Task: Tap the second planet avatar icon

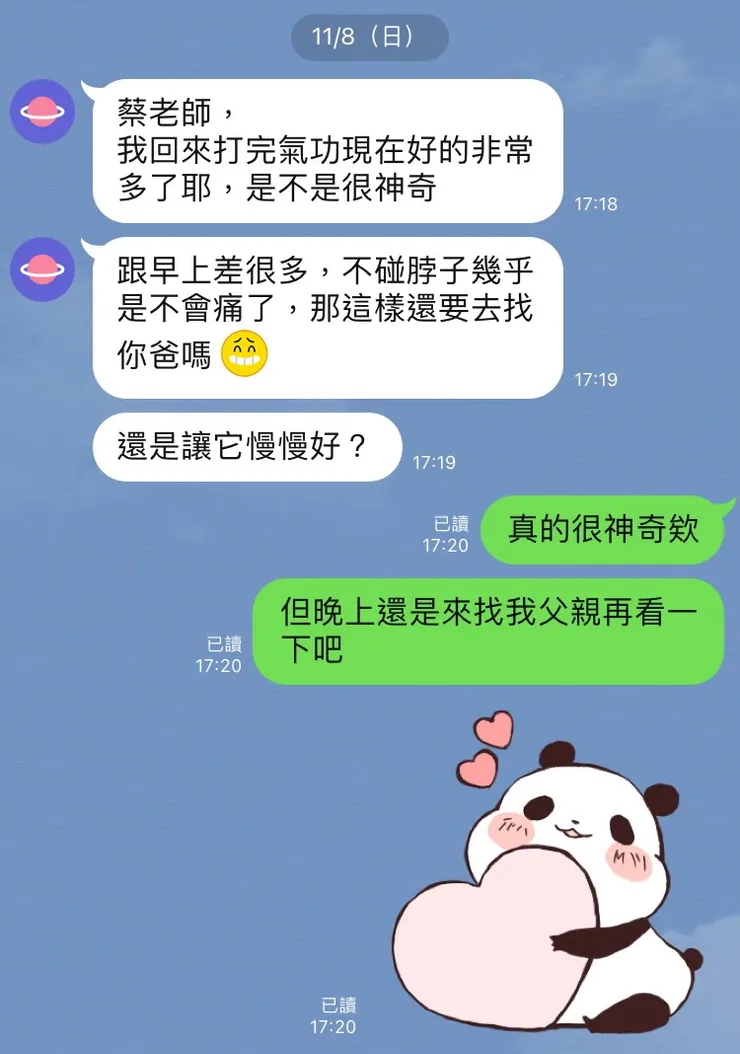Action: (x=41, y=268)
